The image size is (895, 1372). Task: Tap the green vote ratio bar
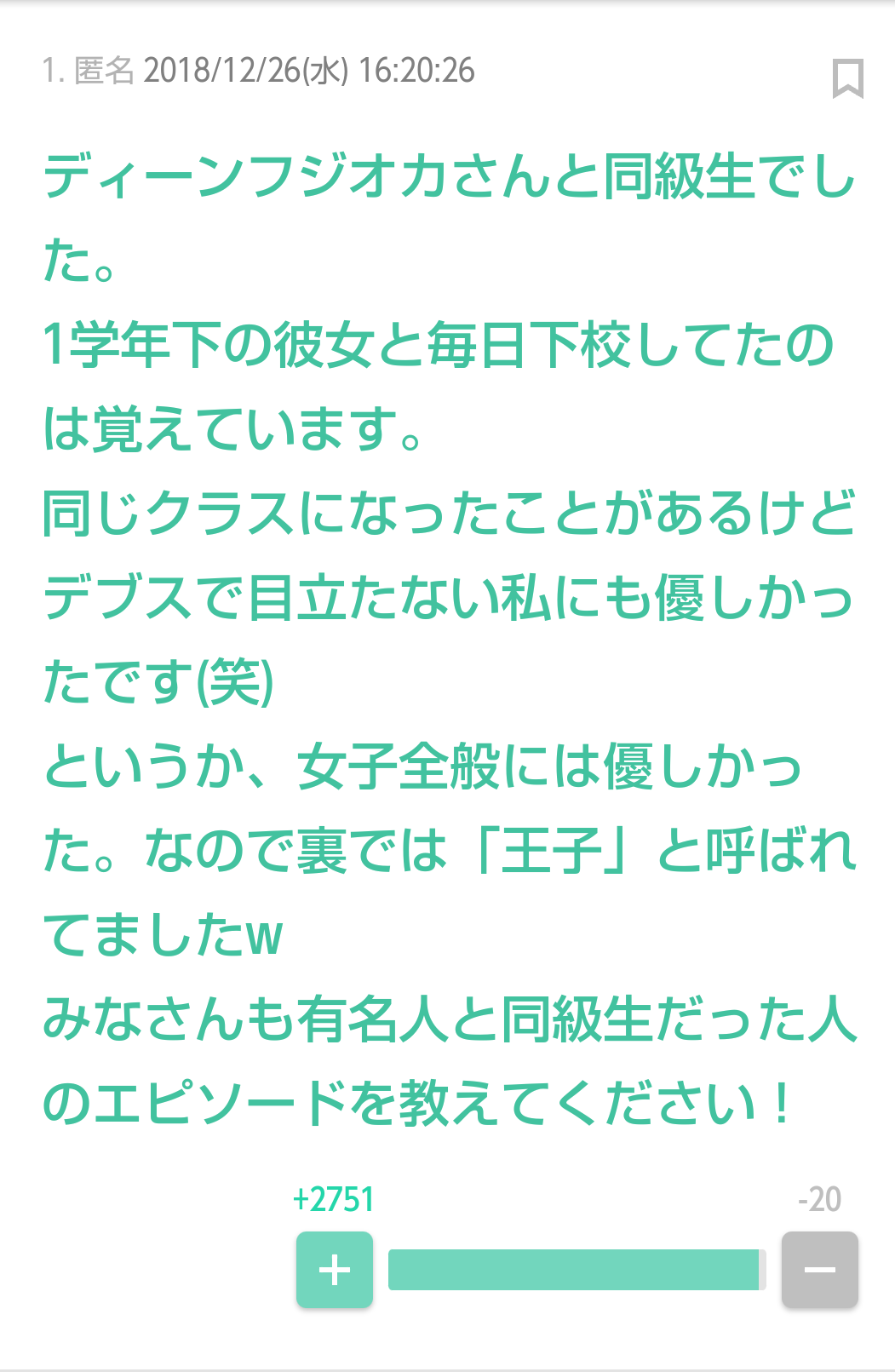pos(575,1270)
